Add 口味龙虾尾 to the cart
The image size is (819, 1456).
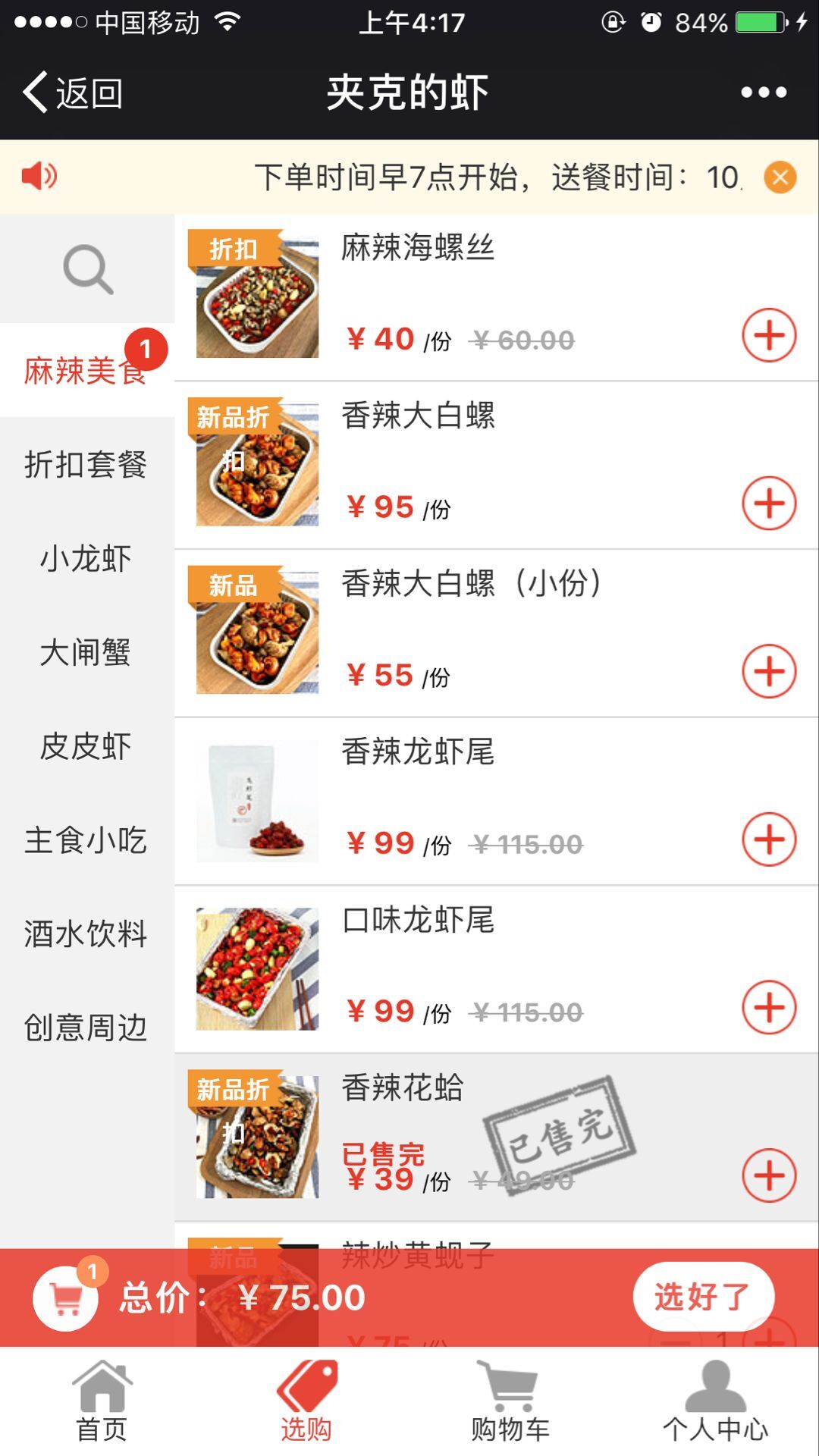pyautogui.click(x=769, y=1008)
